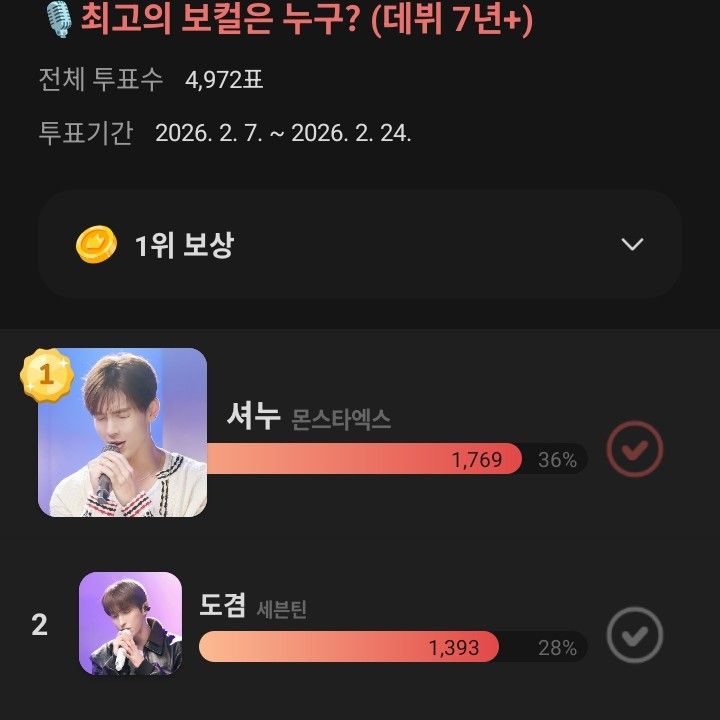The height and width of the screenshot is (720, 720).
Task: Open 셔누's candidate photo
Action: (x=123, y=432)
